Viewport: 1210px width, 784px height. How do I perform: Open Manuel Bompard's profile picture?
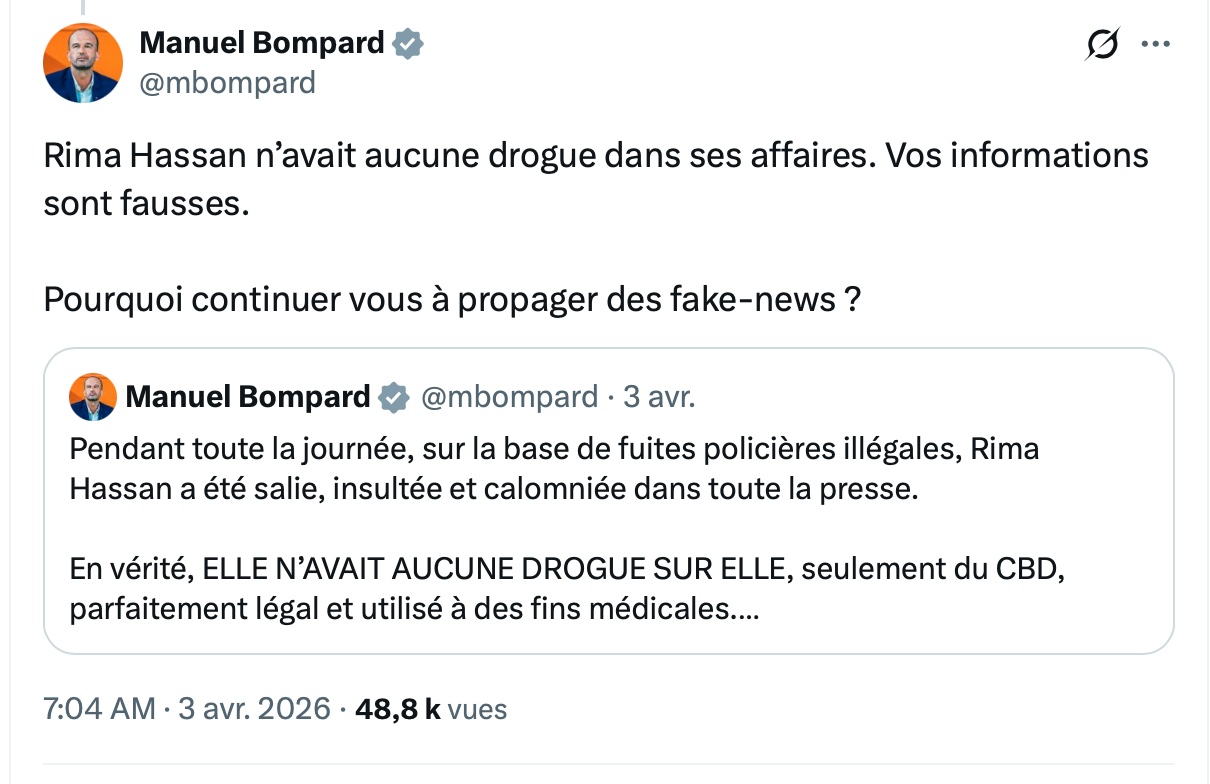[82, 63]
